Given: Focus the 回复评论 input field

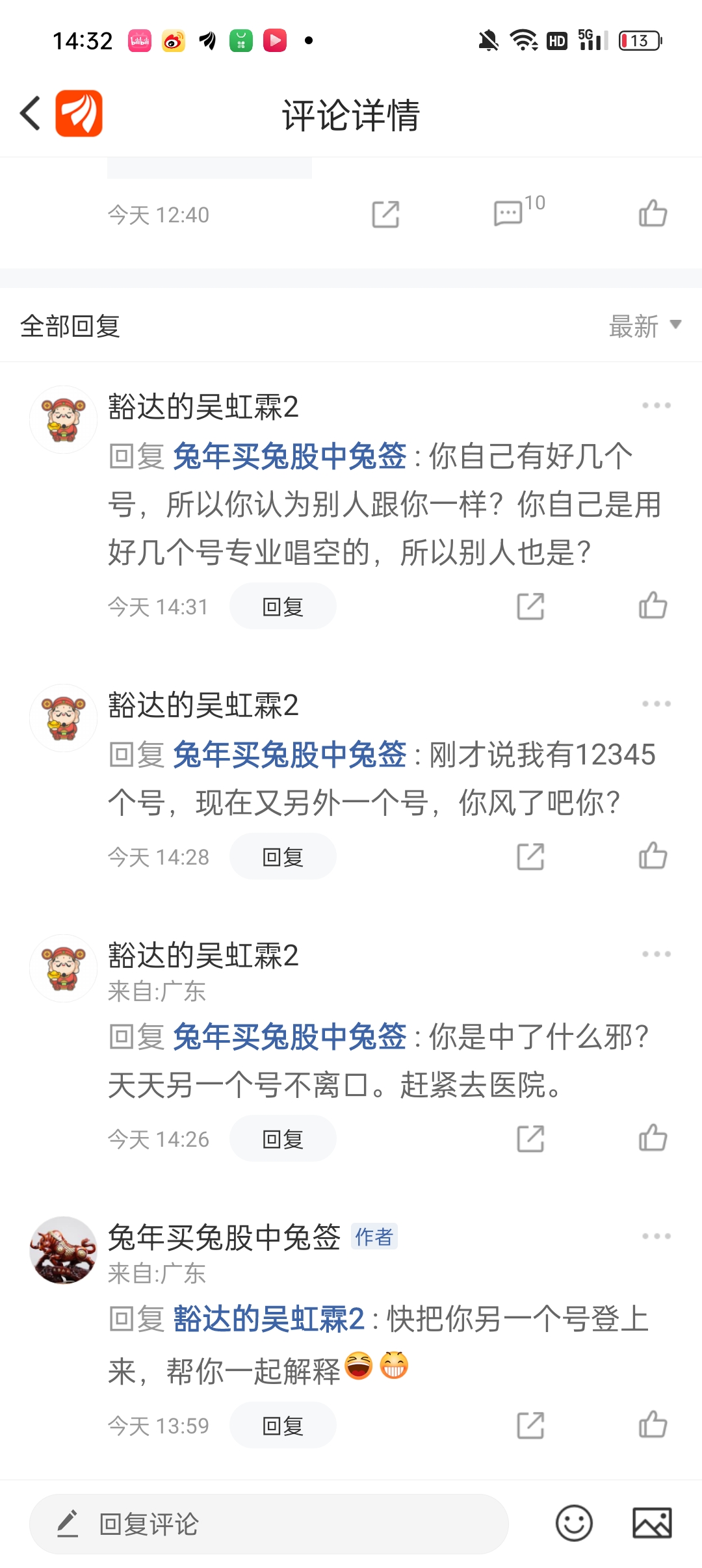Looking at the screenshot, I should point(268,1524).
